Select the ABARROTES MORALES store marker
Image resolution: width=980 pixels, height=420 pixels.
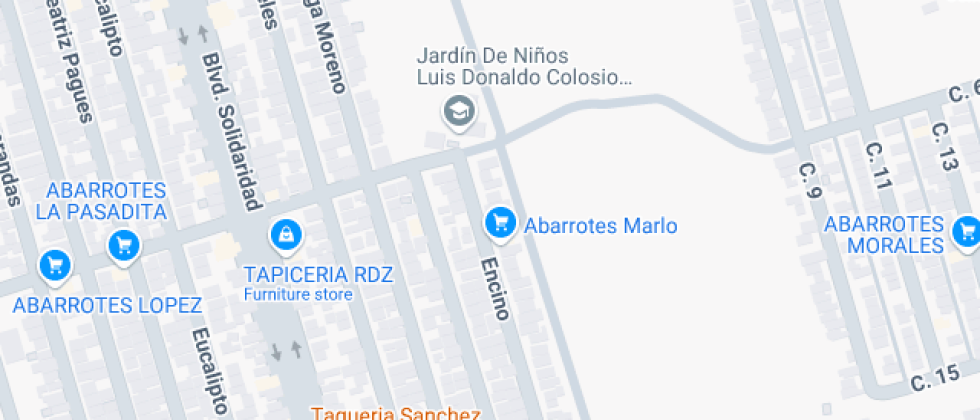(x=965, y=232)
